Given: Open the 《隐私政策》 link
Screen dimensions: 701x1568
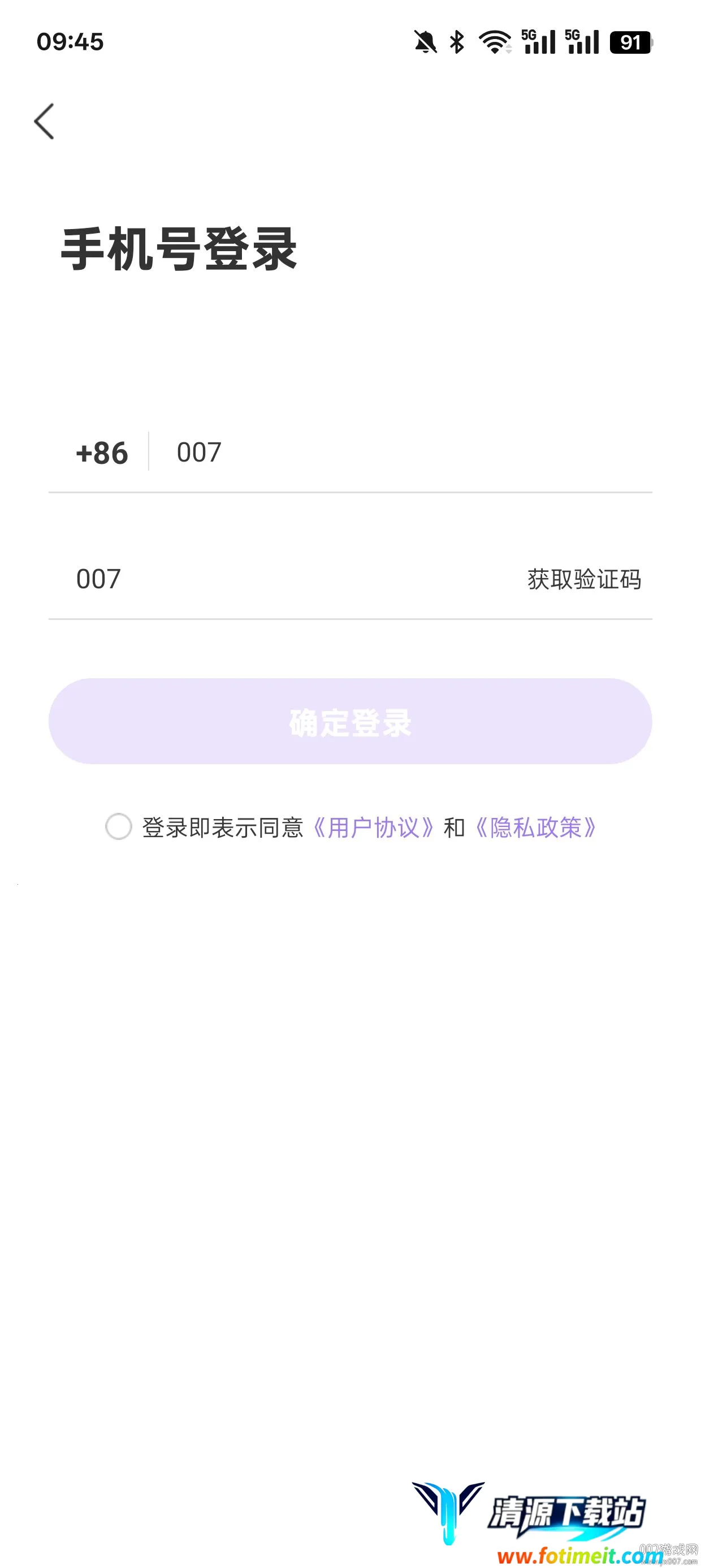Looking at the screenshot, I should [535, 828].
